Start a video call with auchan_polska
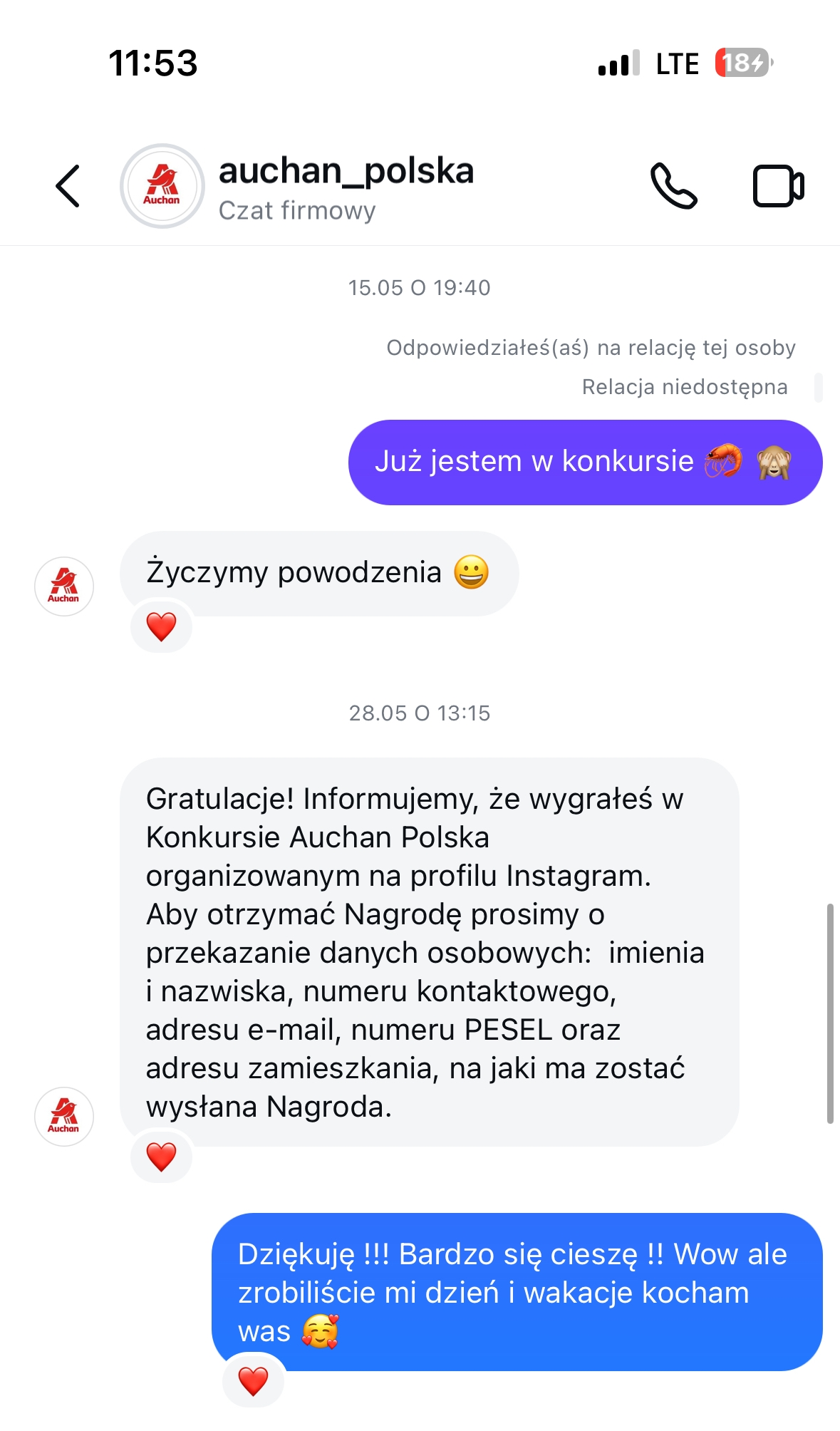Image resolution: width=840 pixels, height=1431 pixels. click(778, 186)
